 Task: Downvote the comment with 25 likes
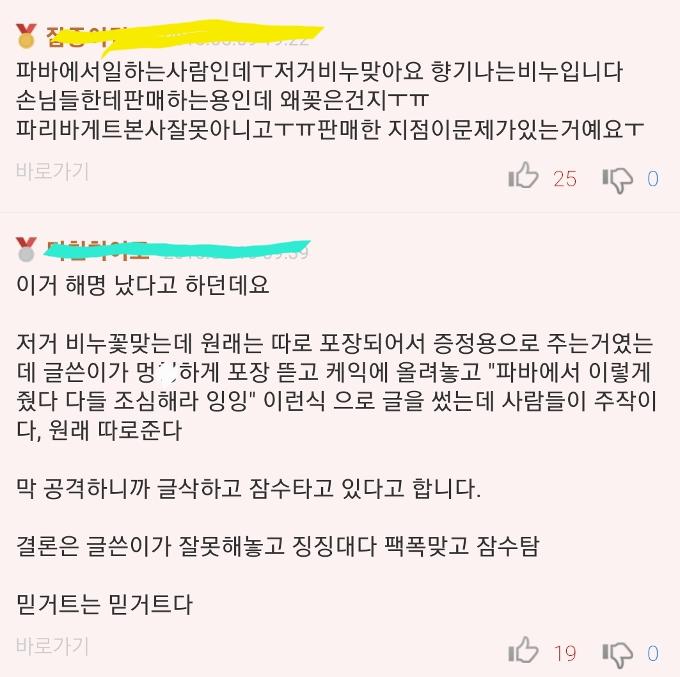pos(617,179)
